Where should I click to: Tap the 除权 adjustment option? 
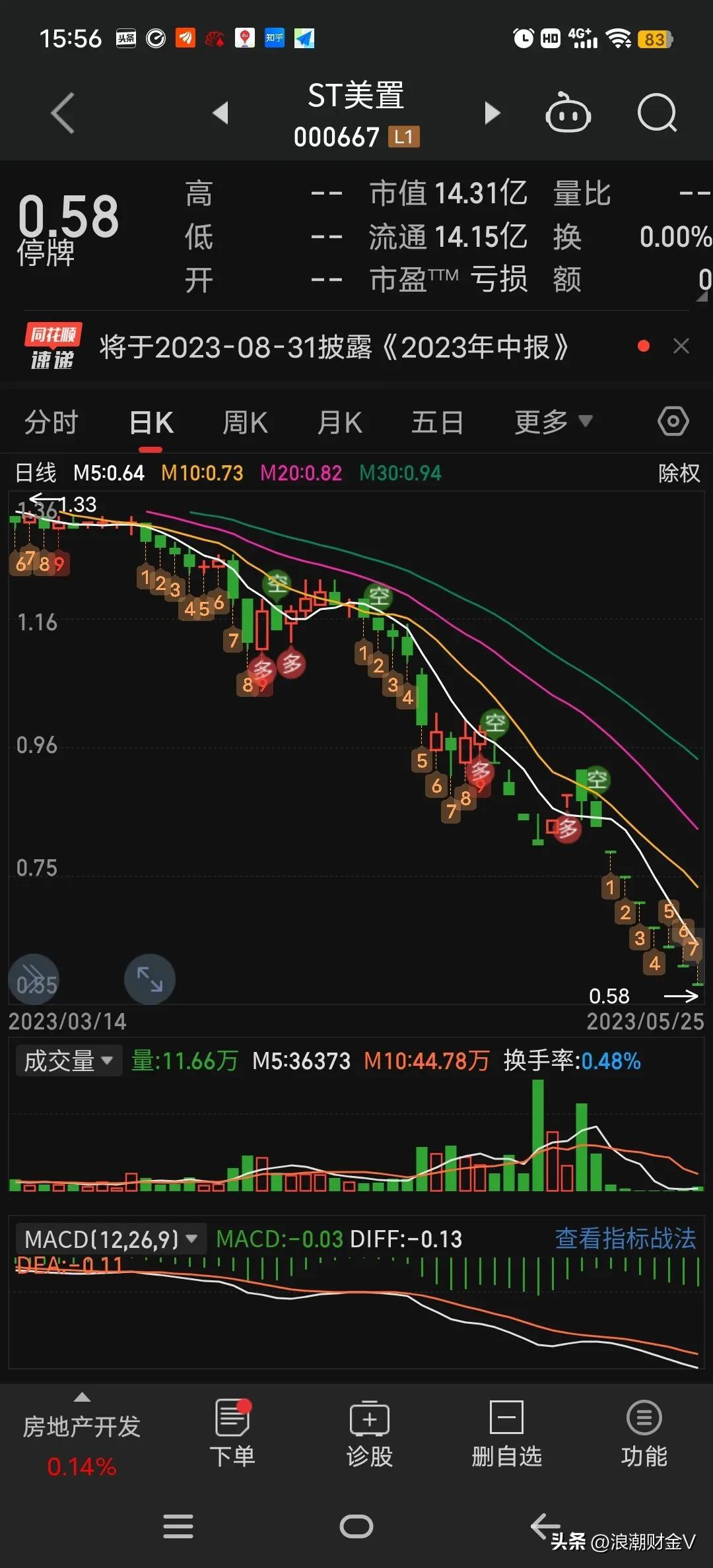[679, 473]
